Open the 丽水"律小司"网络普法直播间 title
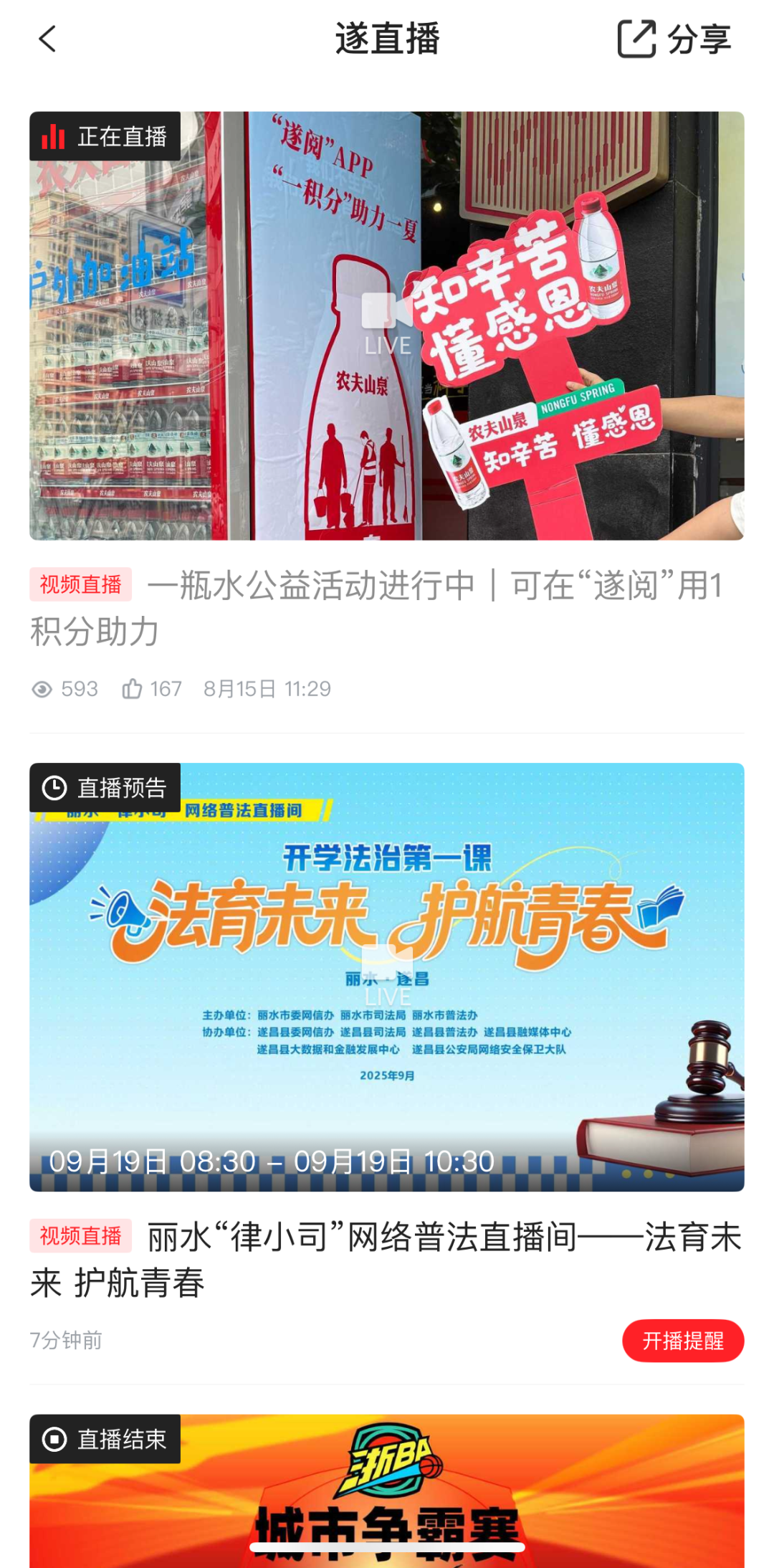 coord(386,1259)
